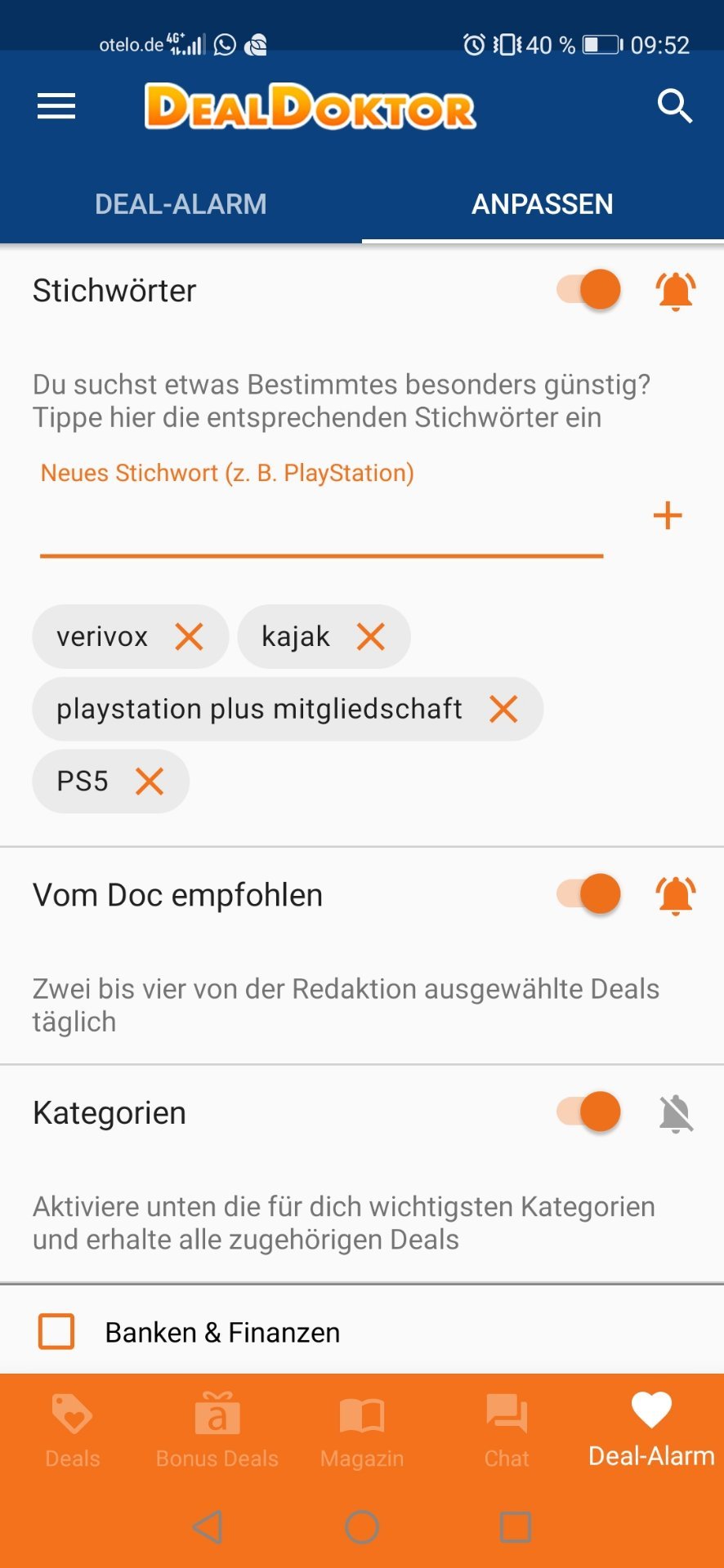Open search with the magnifier icon
Viewport: 724px width, 1568px height.
675,106
